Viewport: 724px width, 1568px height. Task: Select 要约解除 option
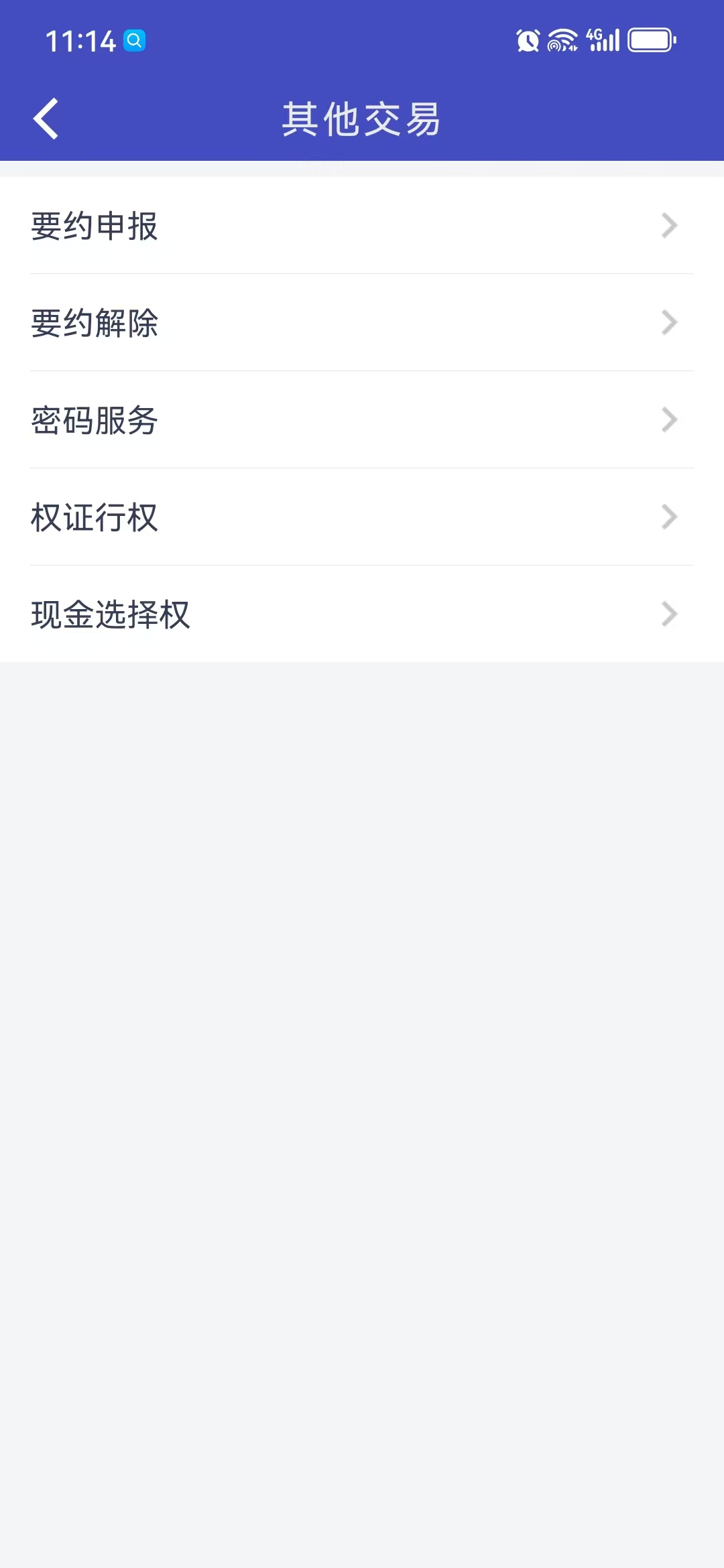click(362, 323)
